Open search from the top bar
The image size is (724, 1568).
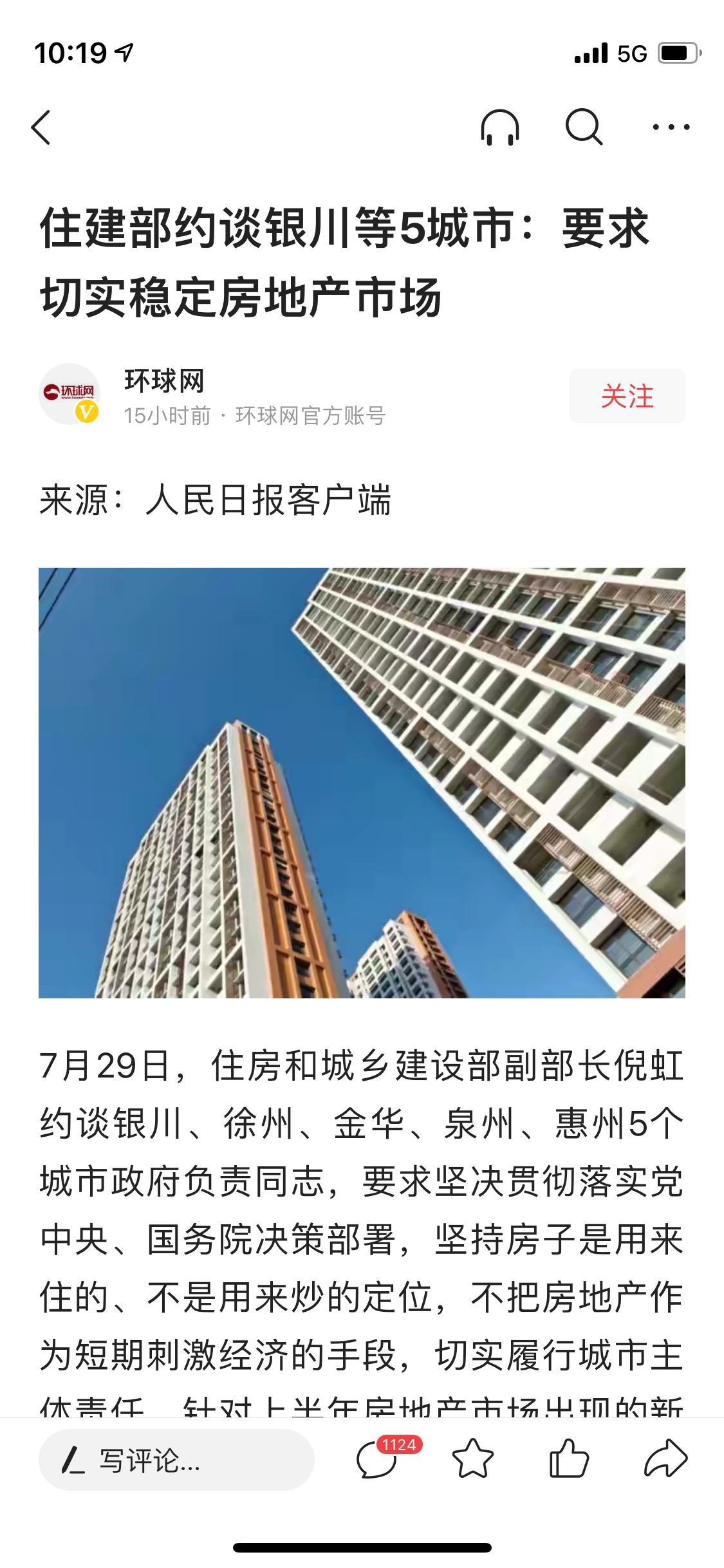[584, 127]
